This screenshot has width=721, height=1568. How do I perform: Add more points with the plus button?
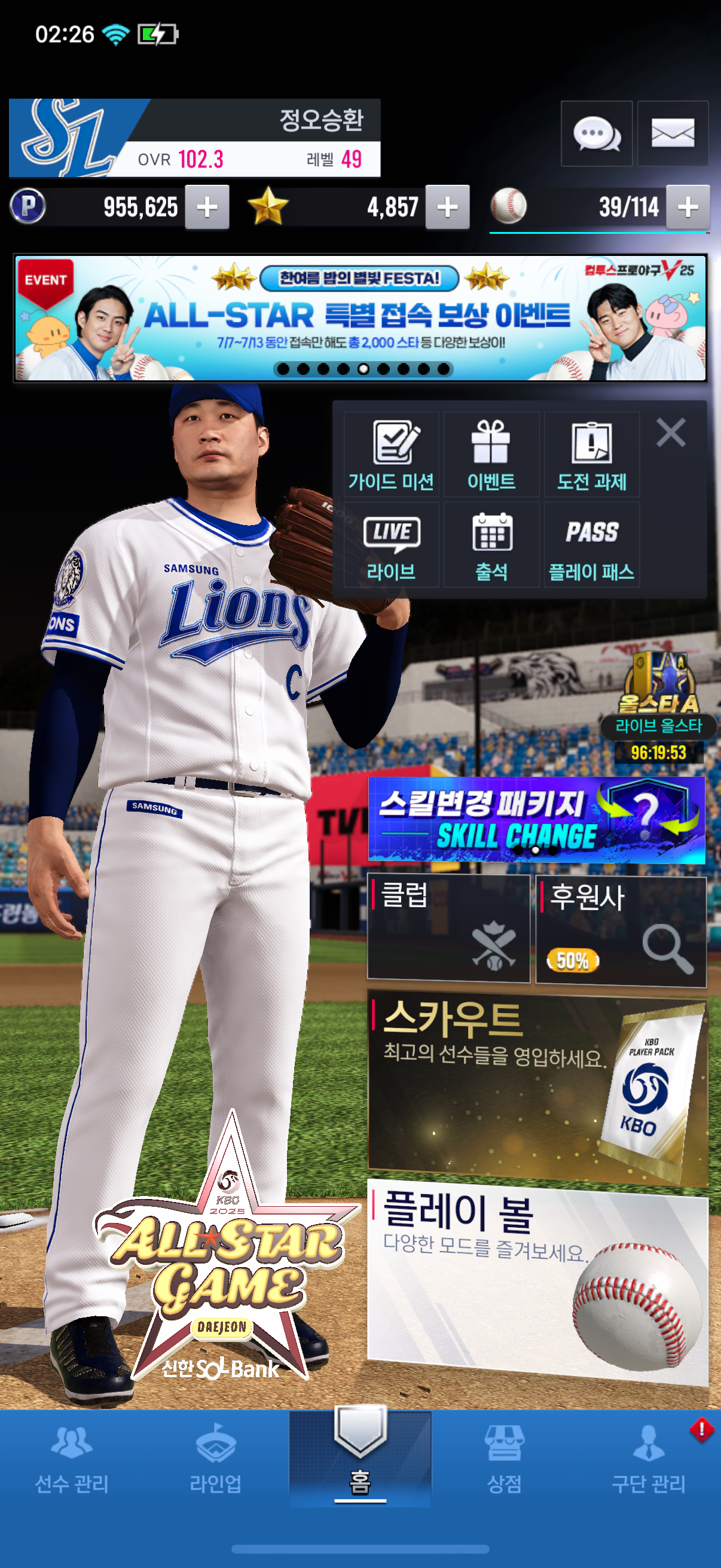tap(207, 207)
